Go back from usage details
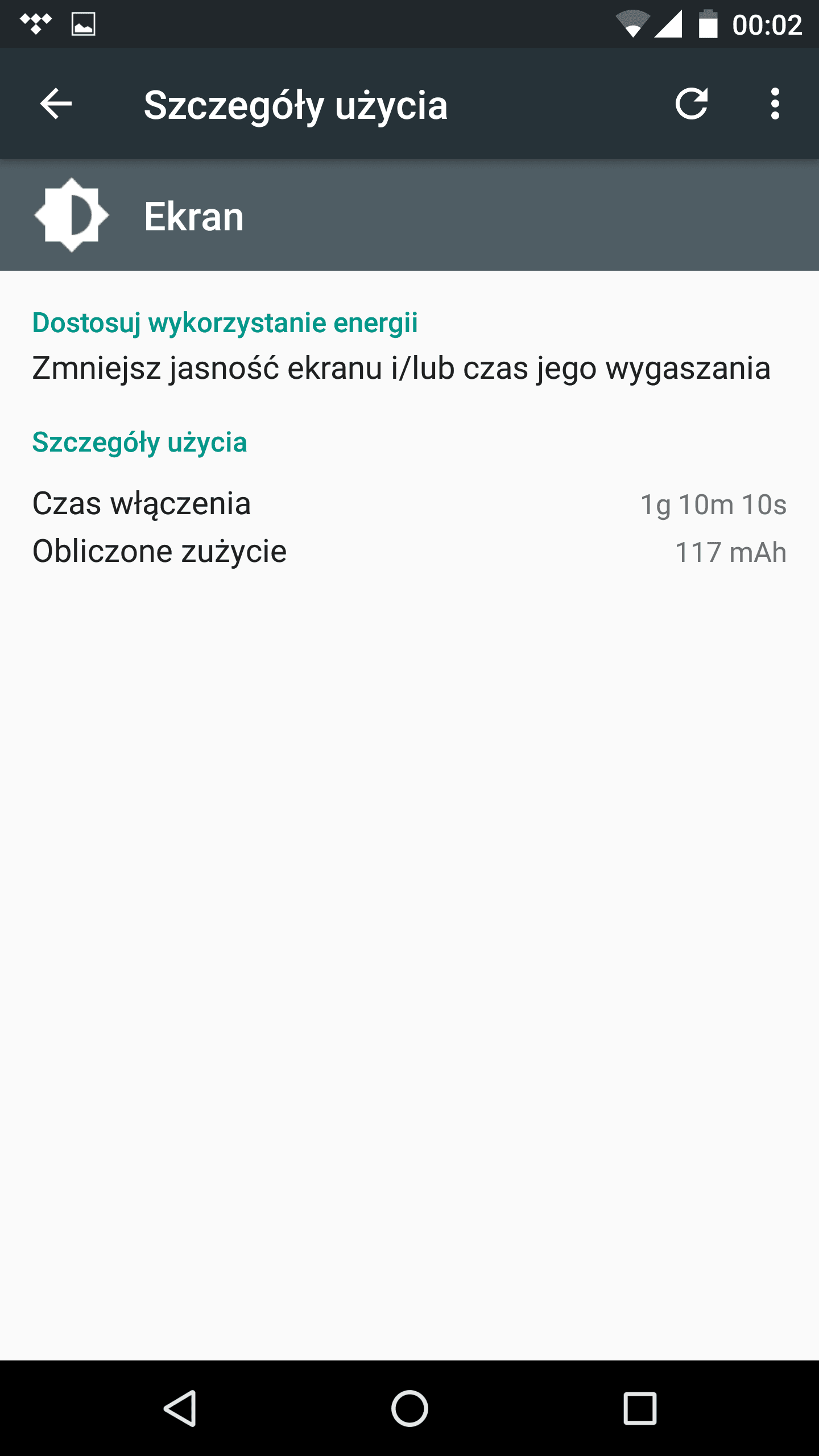The image size is (819, 1456). [56, 104]
